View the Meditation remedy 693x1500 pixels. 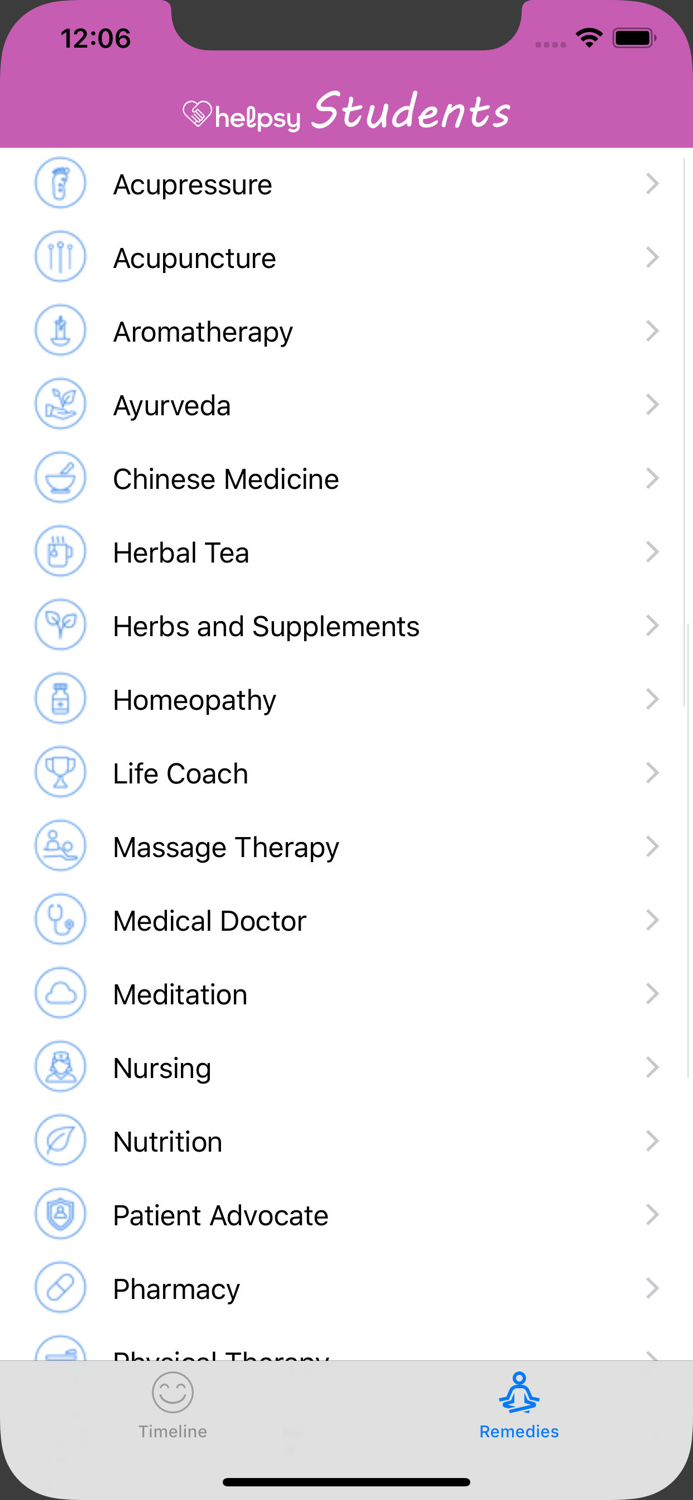tap(346, 994)
